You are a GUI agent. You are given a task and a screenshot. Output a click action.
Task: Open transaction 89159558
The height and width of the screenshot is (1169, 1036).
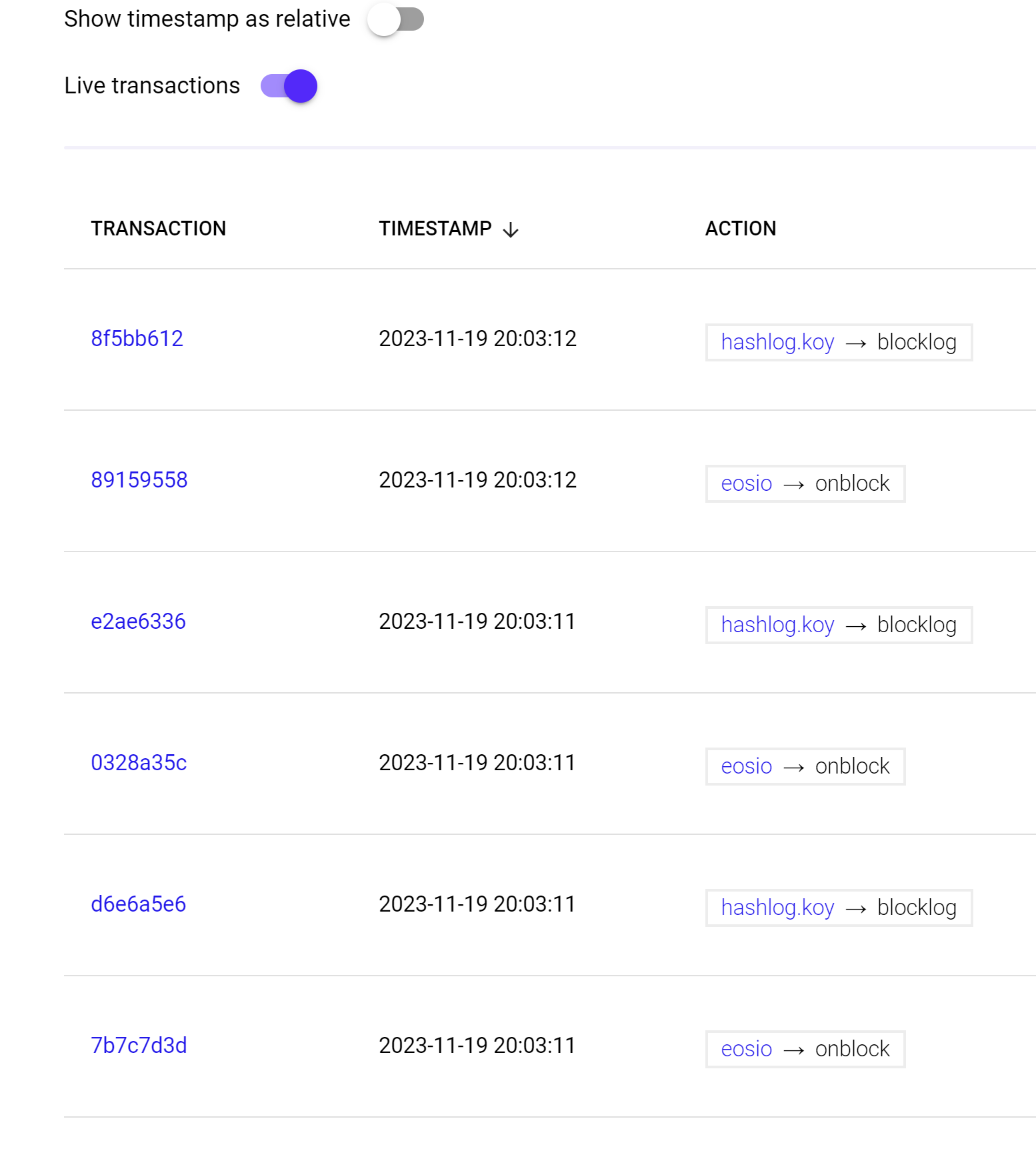(139, 480)
